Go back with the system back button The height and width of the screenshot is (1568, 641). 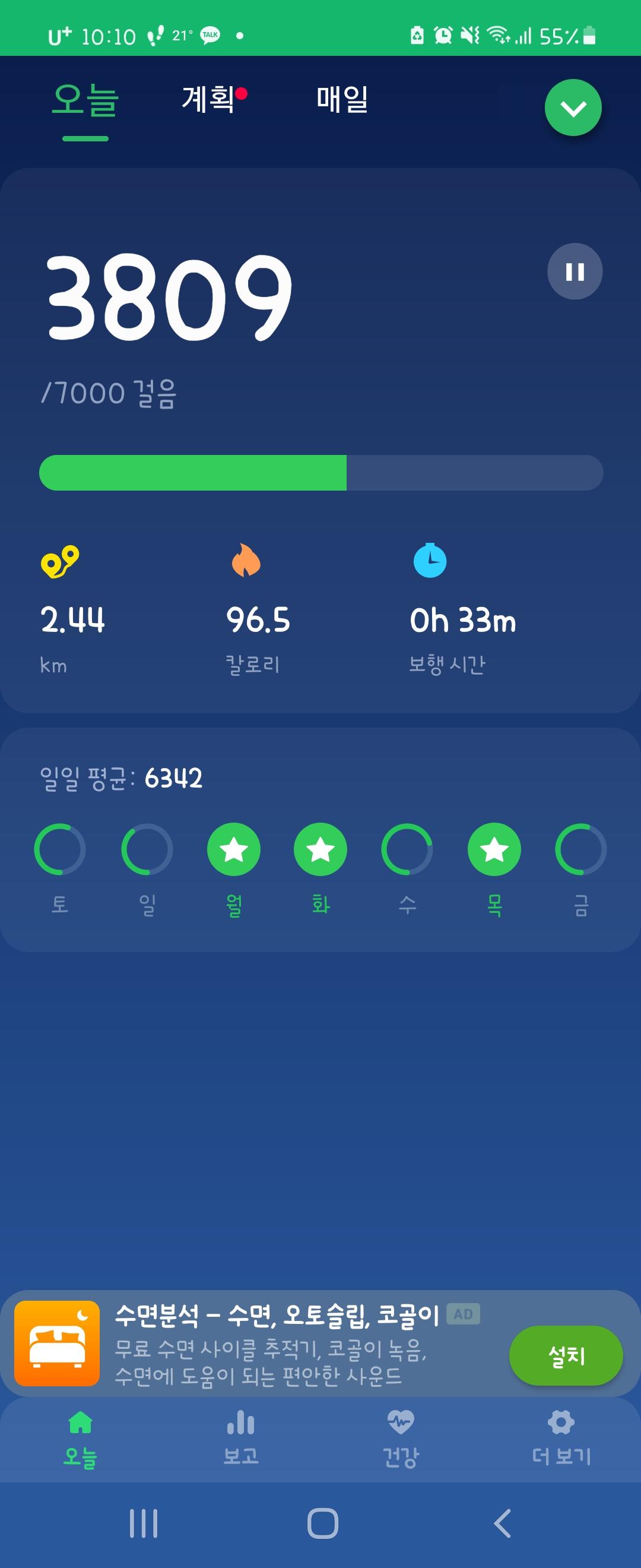[x=502, y=1523]
